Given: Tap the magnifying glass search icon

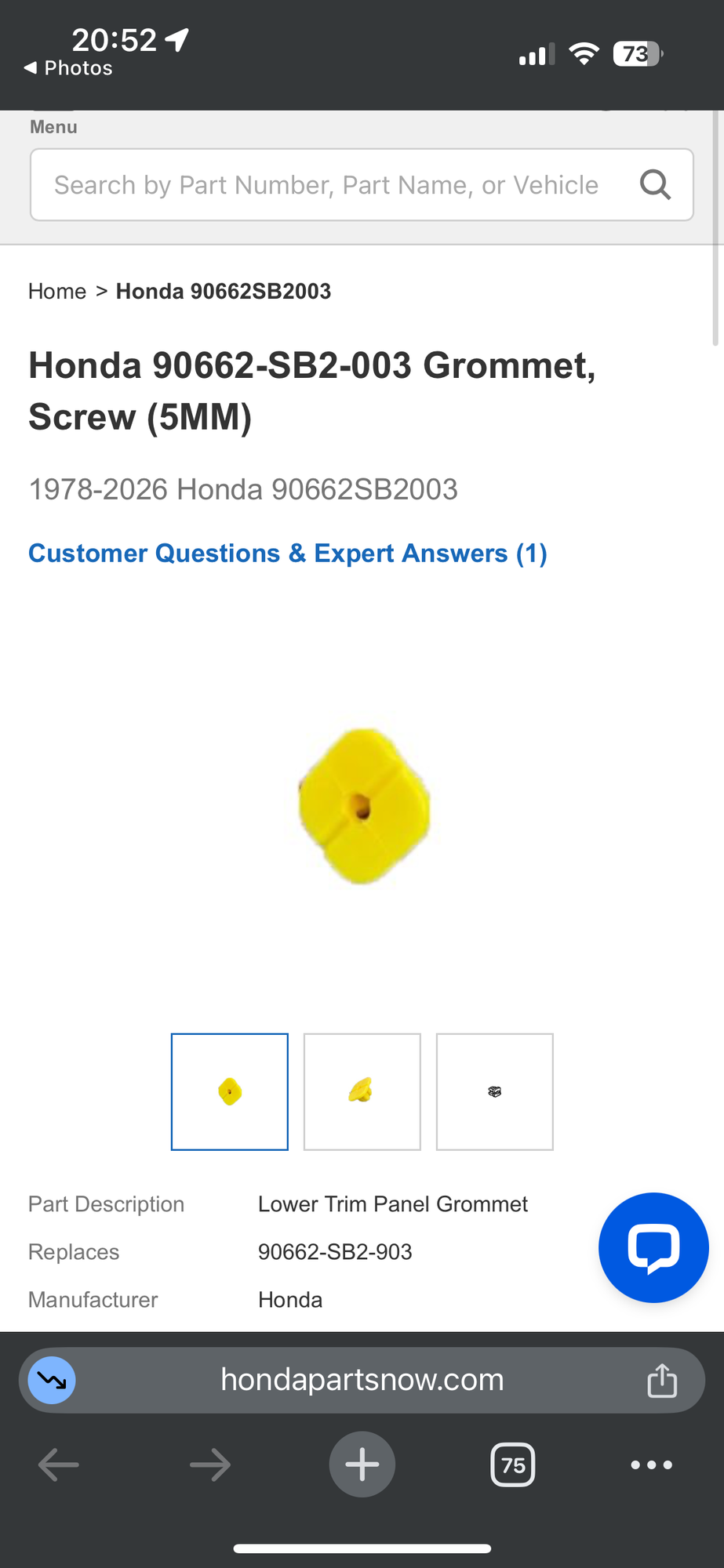Looking at the screenshot, I should [655, 185].
